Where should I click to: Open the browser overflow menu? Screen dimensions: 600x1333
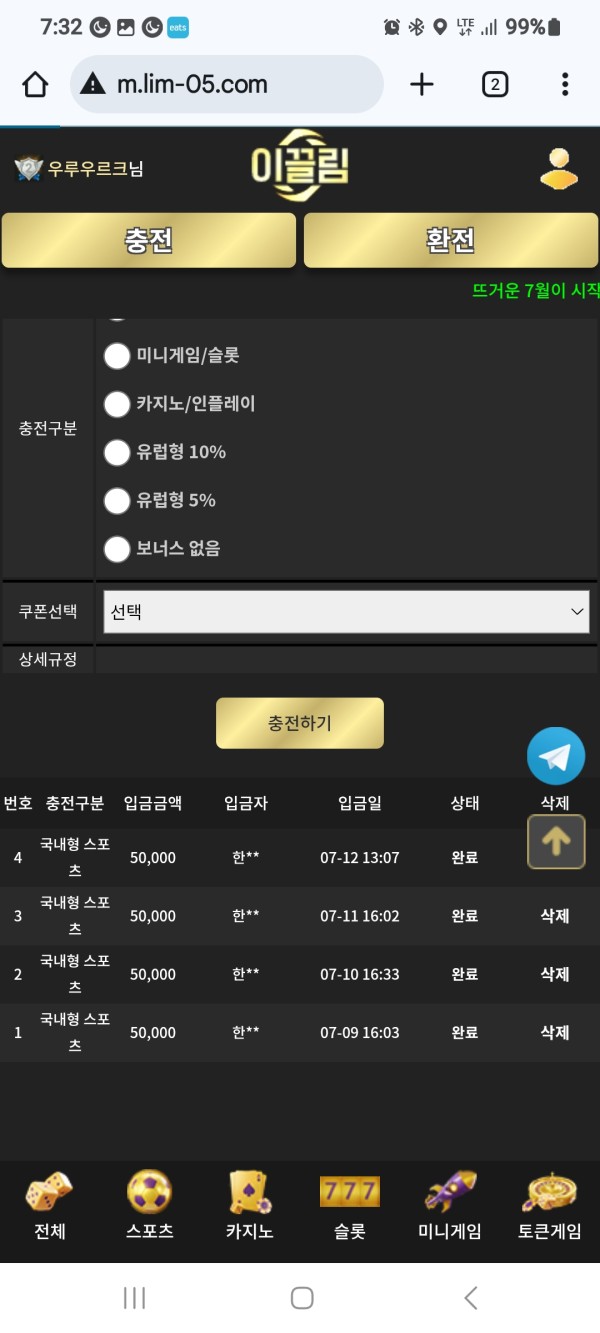pyautogui.click(x=565, y=84)
